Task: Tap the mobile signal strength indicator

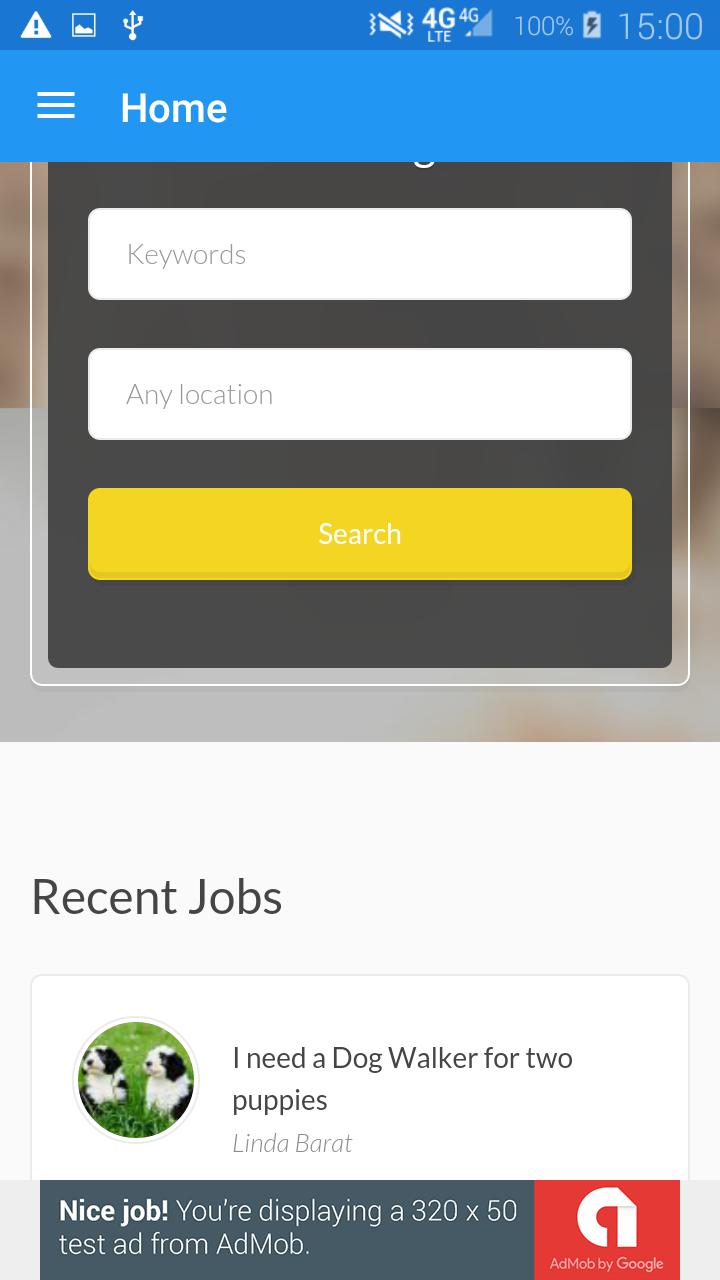Action: tap(480, 25)
